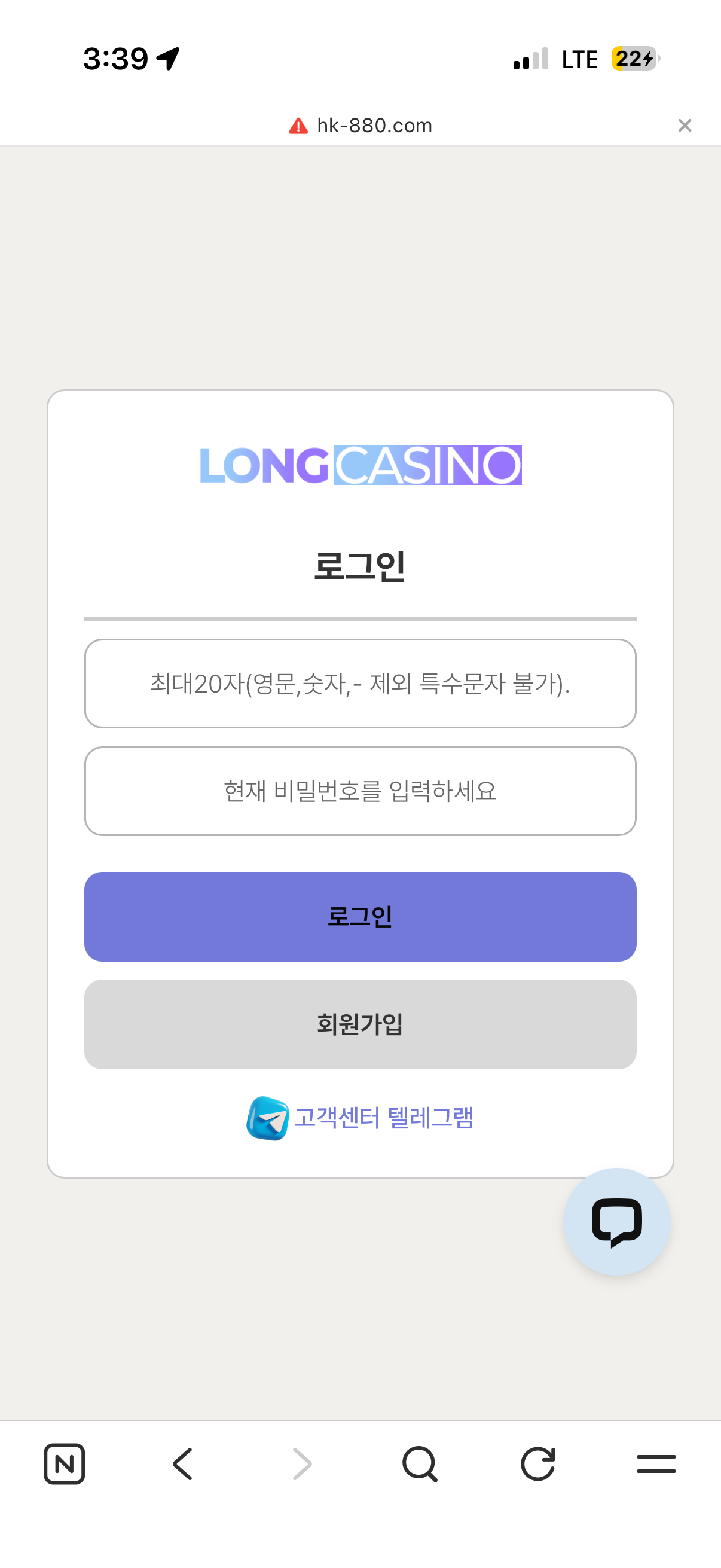Close the hk-880.com browser page
The height and width of the screenshot is (1568, 721).
pyautogui.click(x=685, y=126)
